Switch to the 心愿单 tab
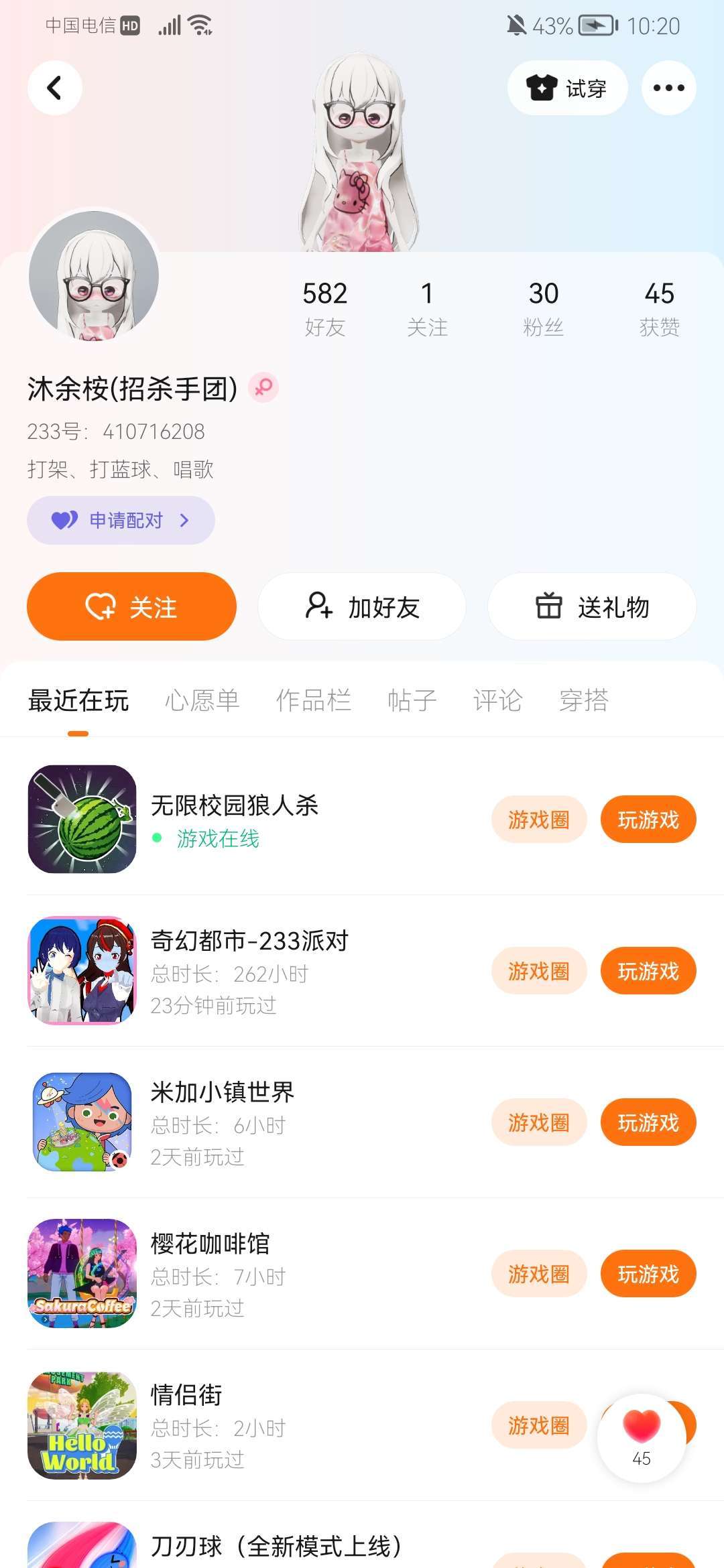 tap(202, 700)
